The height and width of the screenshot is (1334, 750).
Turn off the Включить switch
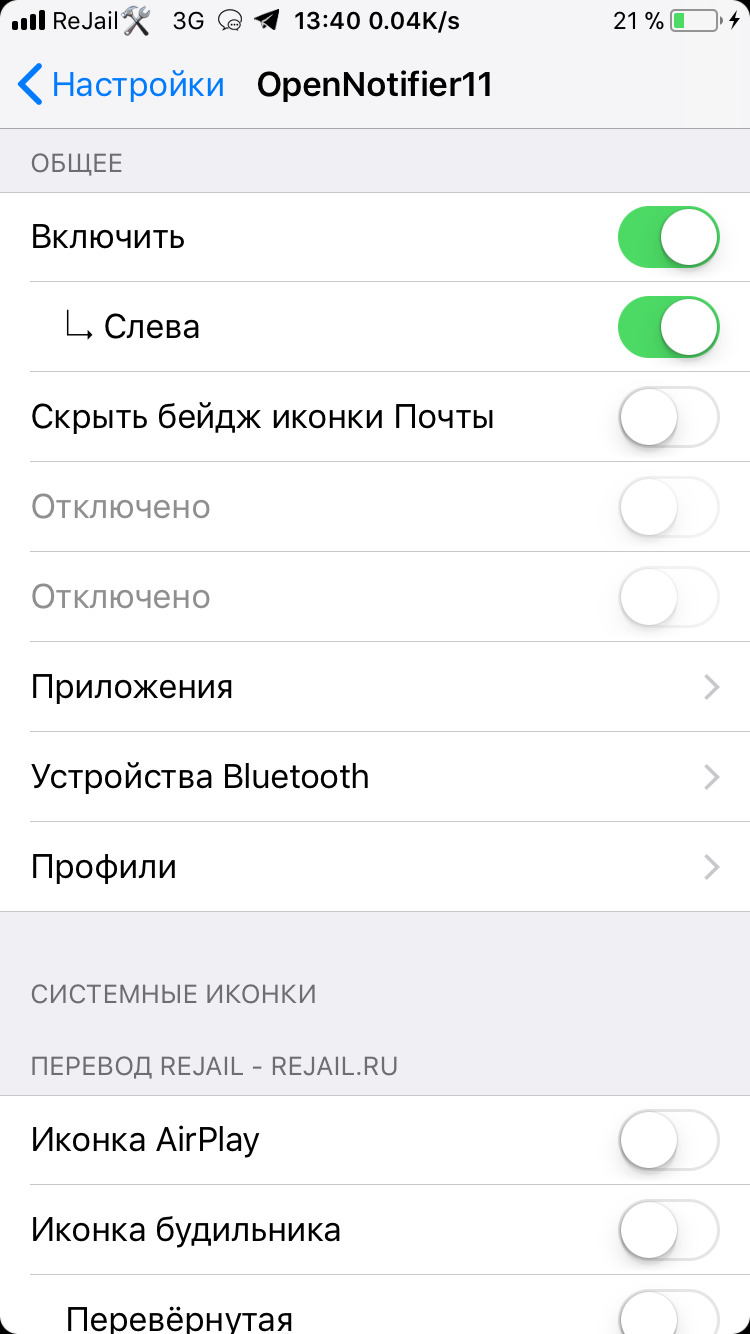(669, 237)
